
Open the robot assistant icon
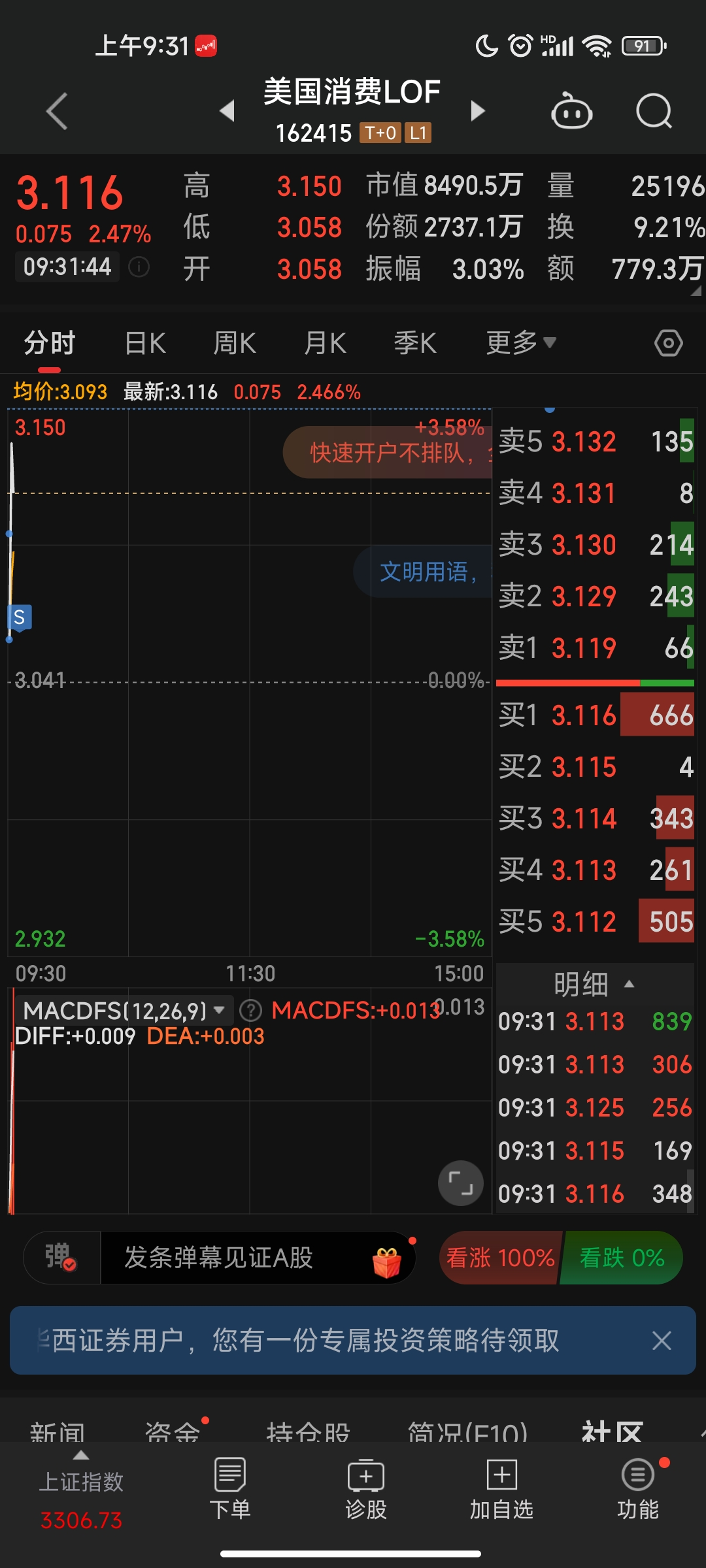click(x=571, y=111)
